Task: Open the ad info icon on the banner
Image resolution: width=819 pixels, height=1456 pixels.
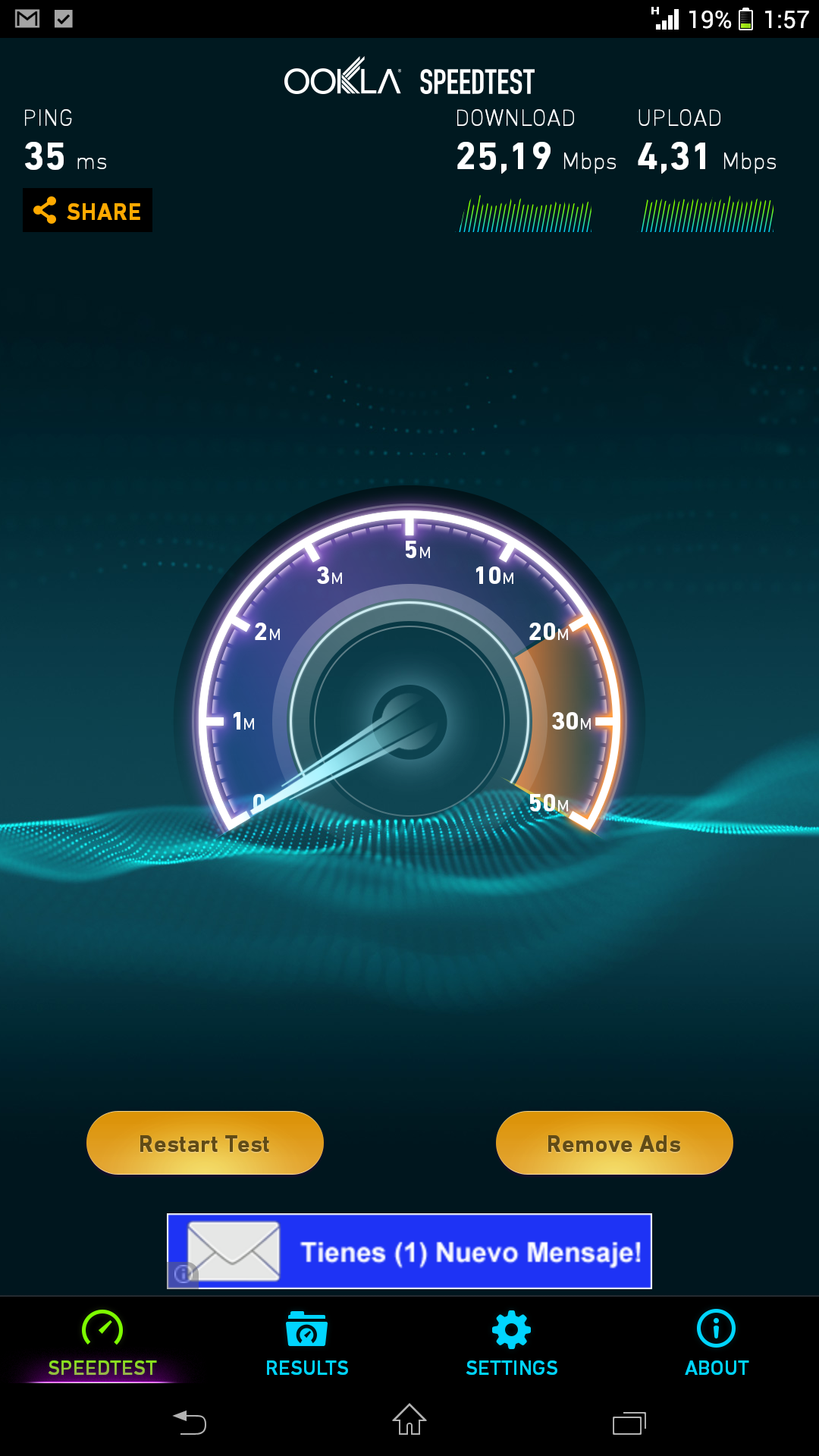Action: pyautogui.click(x=182, y=1274)
